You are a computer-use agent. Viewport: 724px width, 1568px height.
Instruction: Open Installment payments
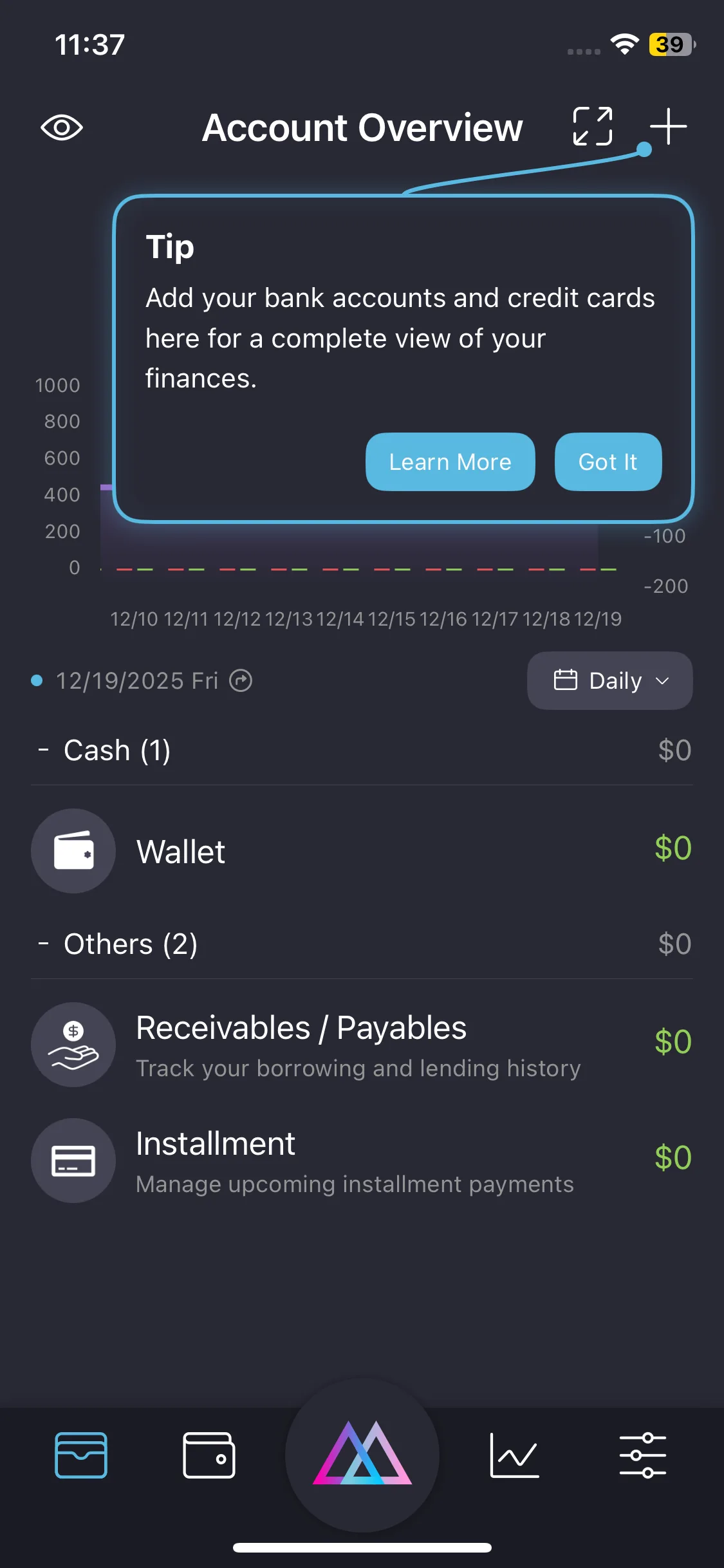pos(362,1160)
